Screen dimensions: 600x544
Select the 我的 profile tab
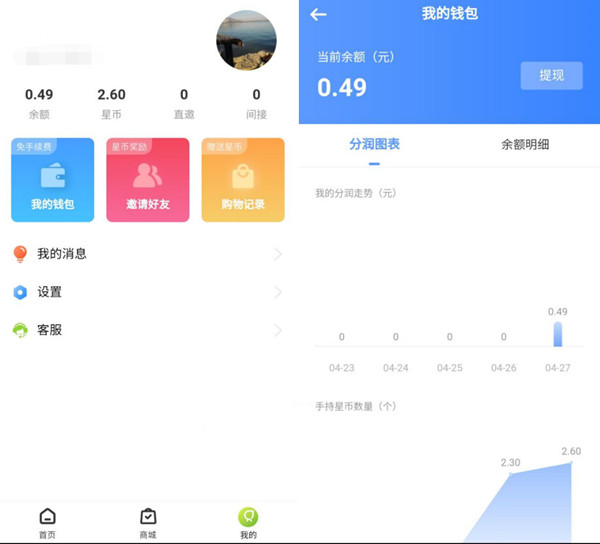[x=248, y=522]
